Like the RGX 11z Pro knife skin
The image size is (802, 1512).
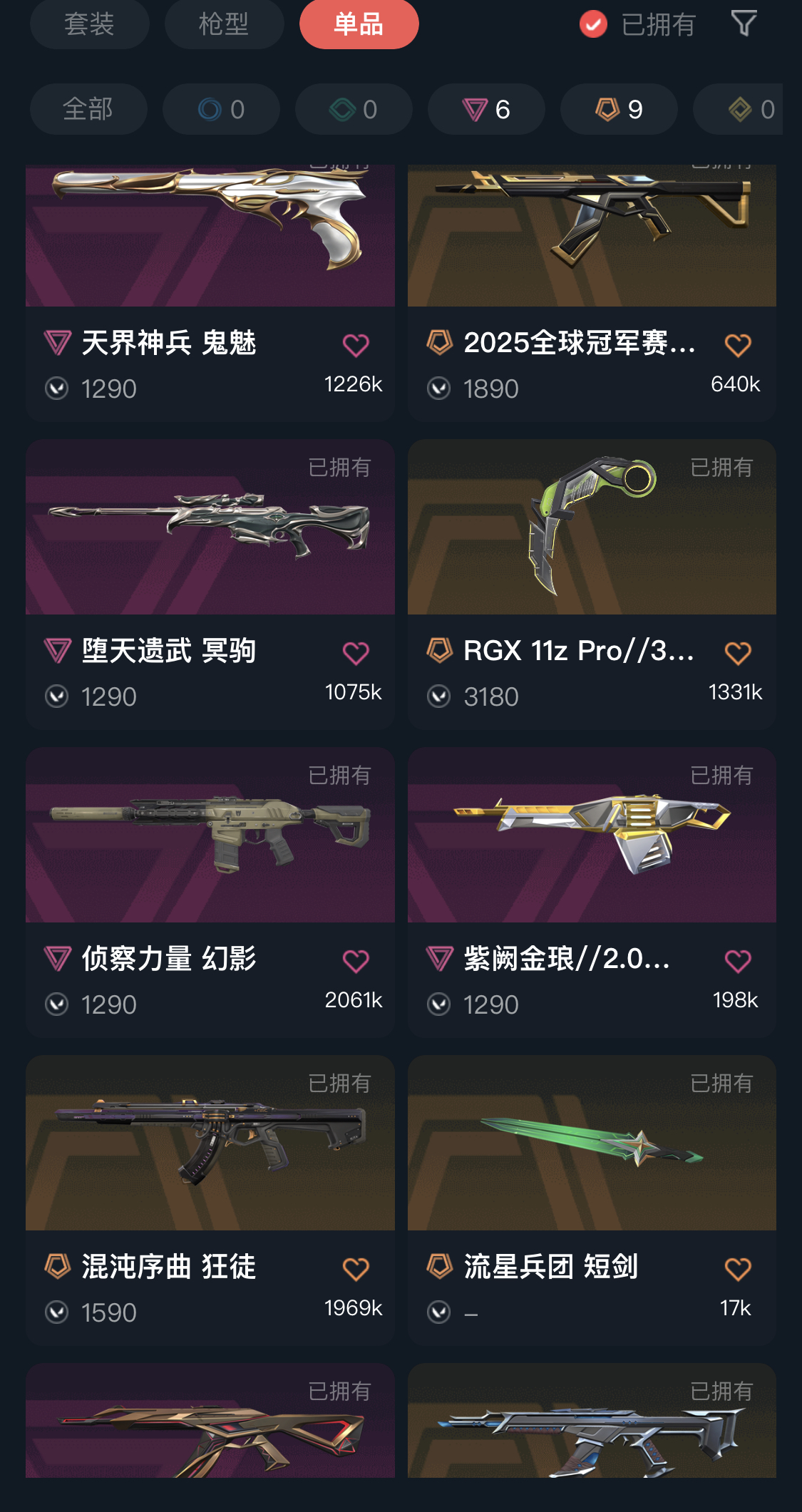coord(738,653)
